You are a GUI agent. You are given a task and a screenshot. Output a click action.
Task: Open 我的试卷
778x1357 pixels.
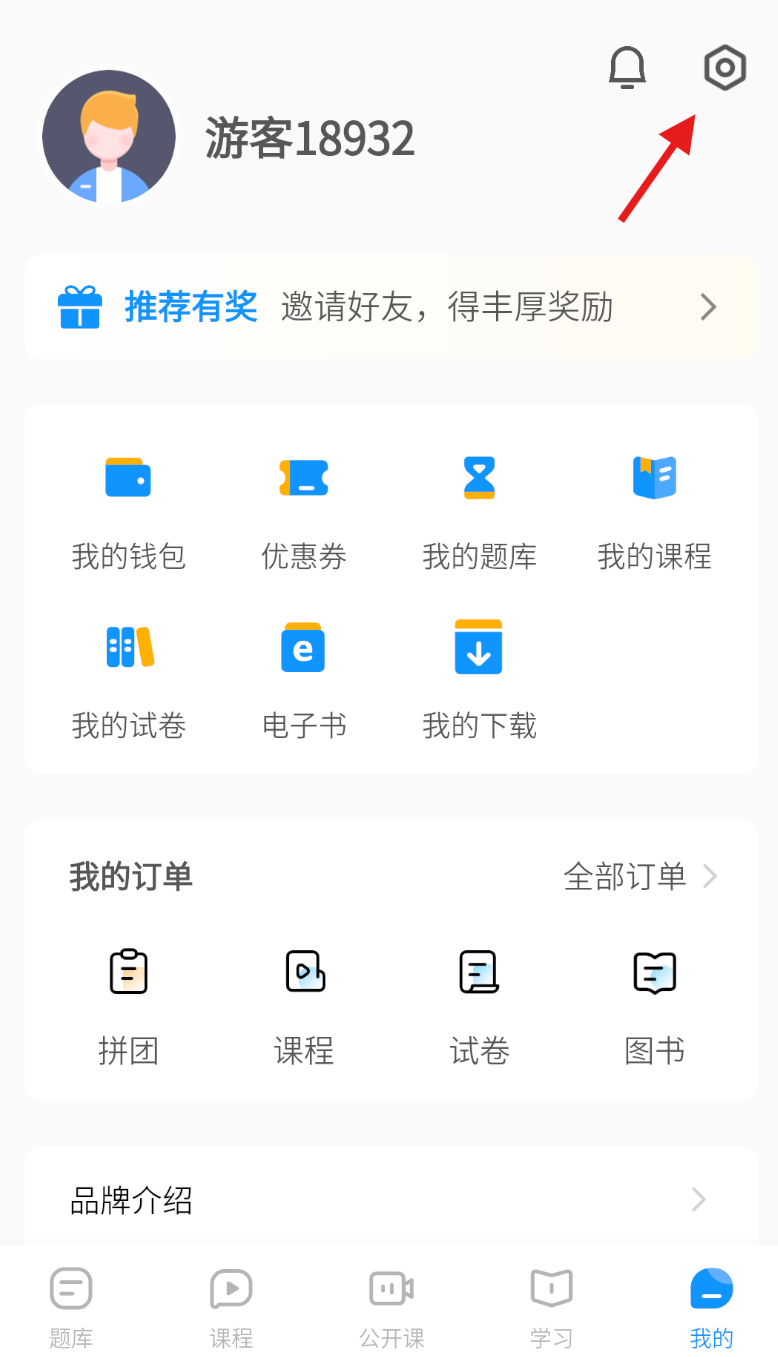tap(128, 680)
